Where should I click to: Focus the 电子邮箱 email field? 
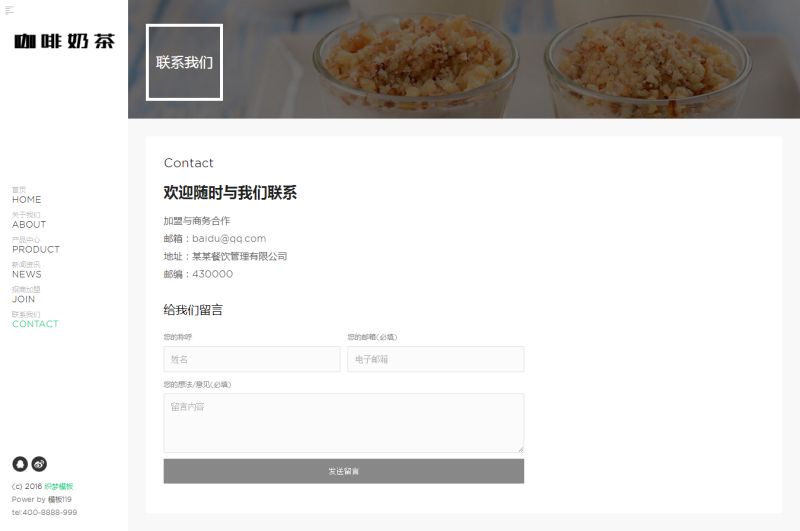[435, 359]
